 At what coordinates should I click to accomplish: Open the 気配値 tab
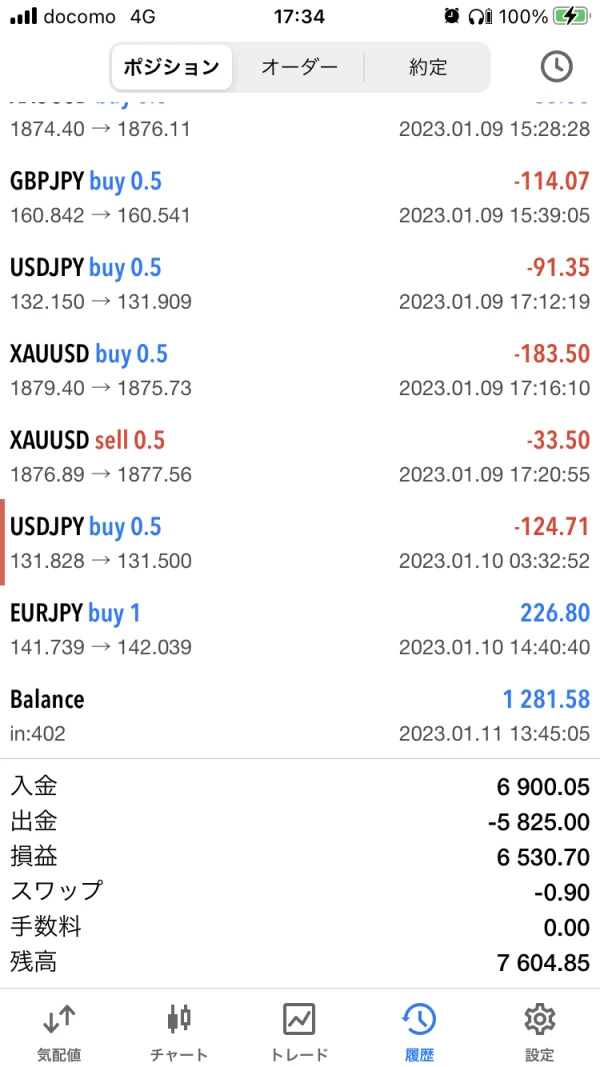tap(60, 1032)
